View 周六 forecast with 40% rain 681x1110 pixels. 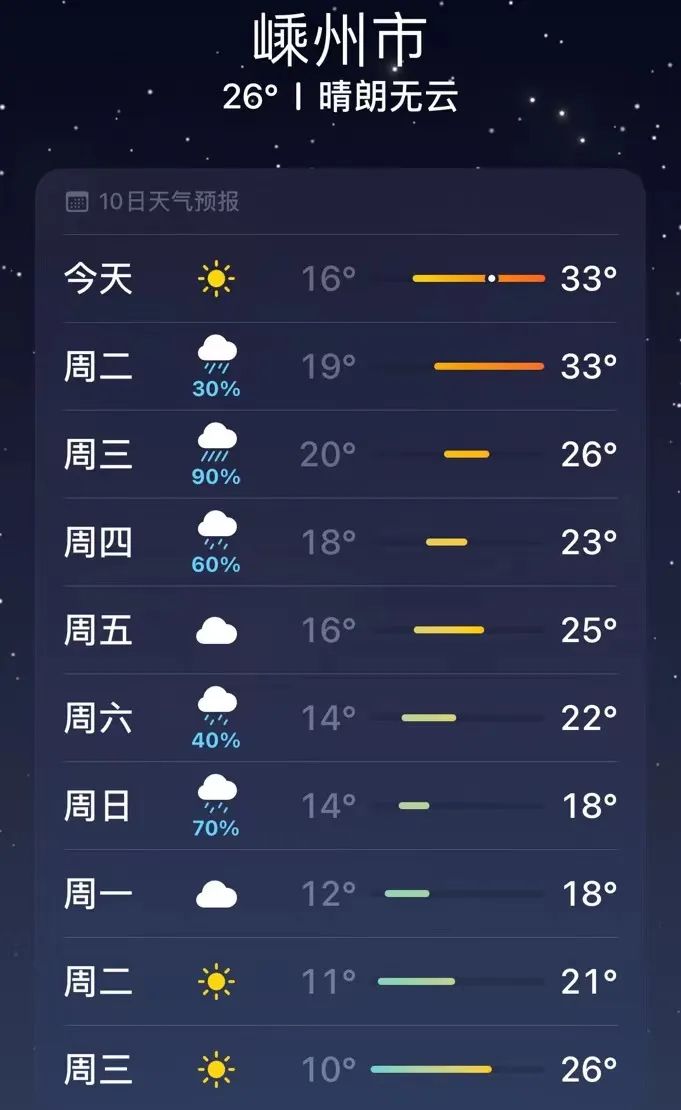(x=340, y=718)
